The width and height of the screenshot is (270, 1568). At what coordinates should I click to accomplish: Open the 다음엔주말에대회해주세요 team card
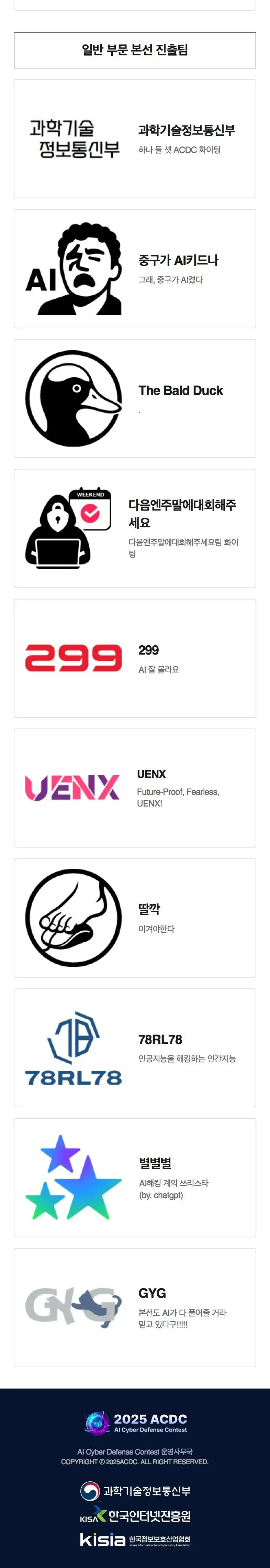(135, 528)
